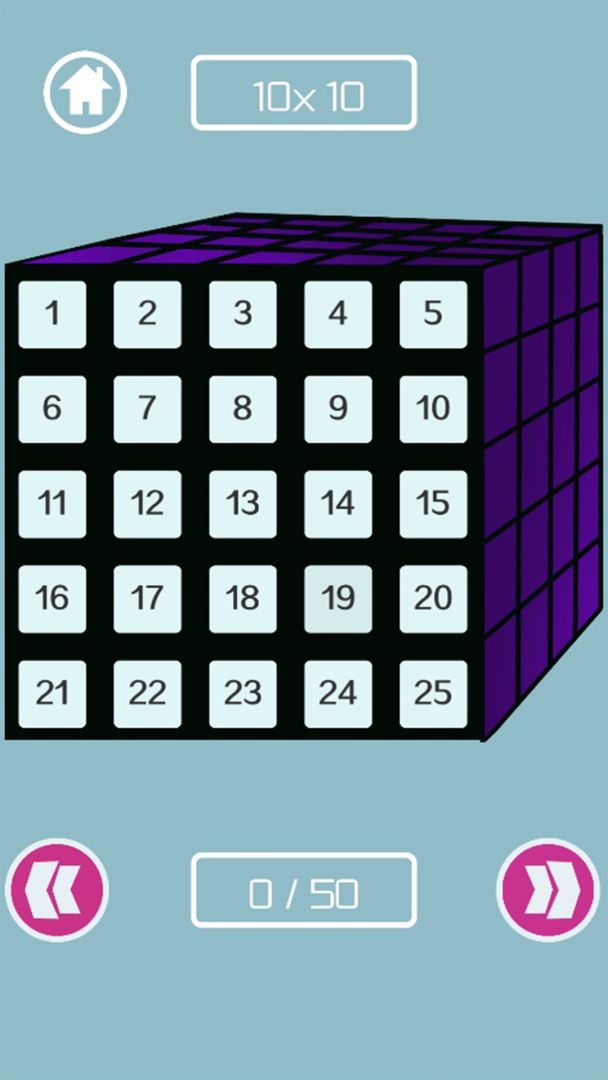Screen dimensions: 608x1080
Task: Open level 1
Action: coord(52,314)
